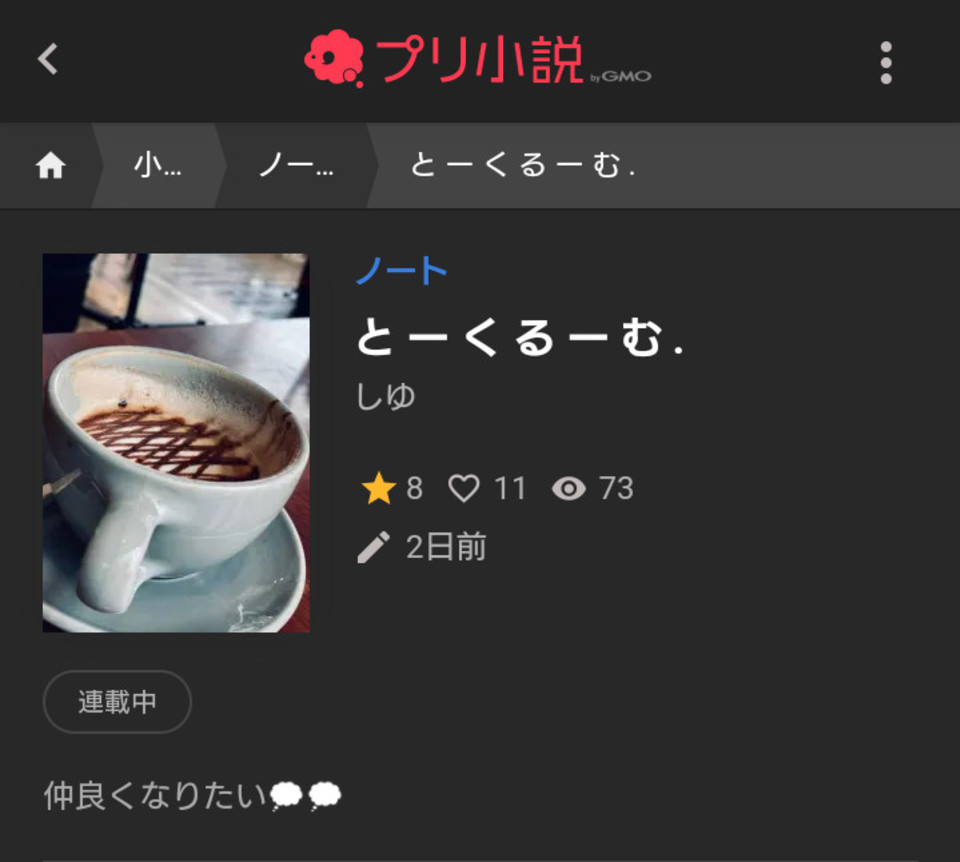View author しゆ's profile

click(385, 397)
